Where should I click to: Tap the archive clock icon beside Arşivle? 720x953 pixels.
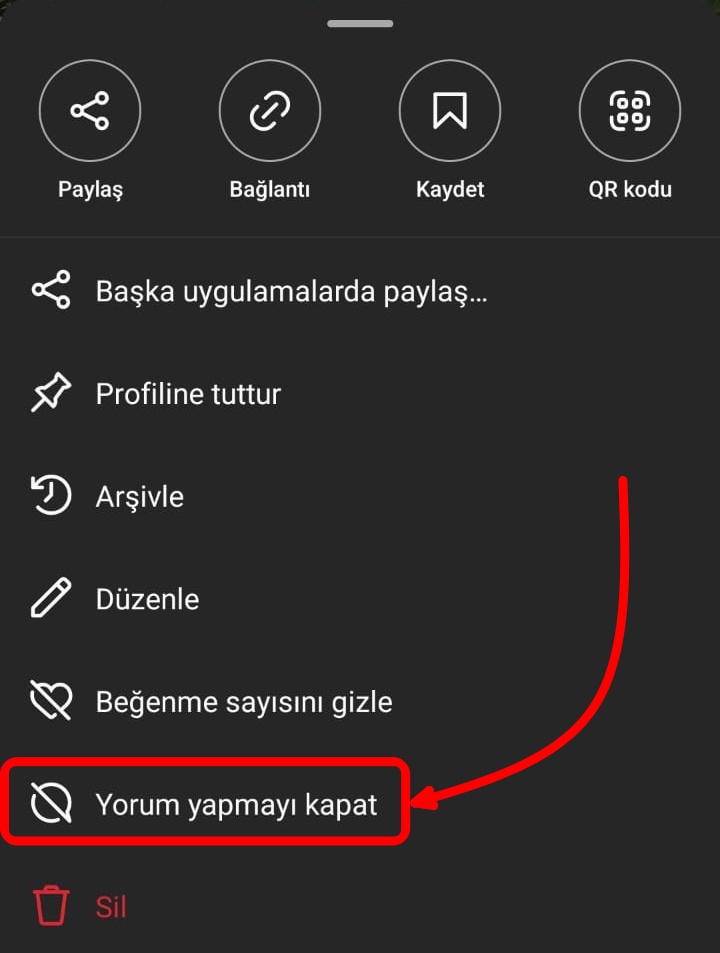pyautogui.click(x=50, y=495)
